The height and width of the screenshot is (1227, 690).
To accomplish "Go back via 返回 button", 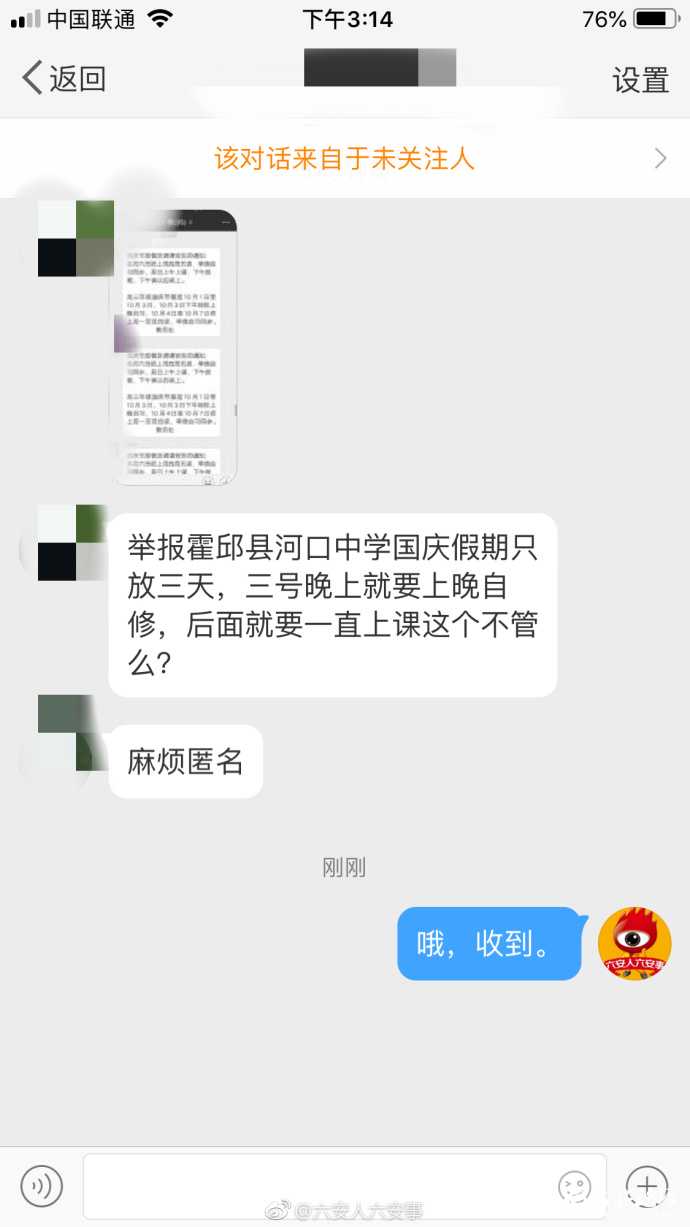I will tap(64, 78).
